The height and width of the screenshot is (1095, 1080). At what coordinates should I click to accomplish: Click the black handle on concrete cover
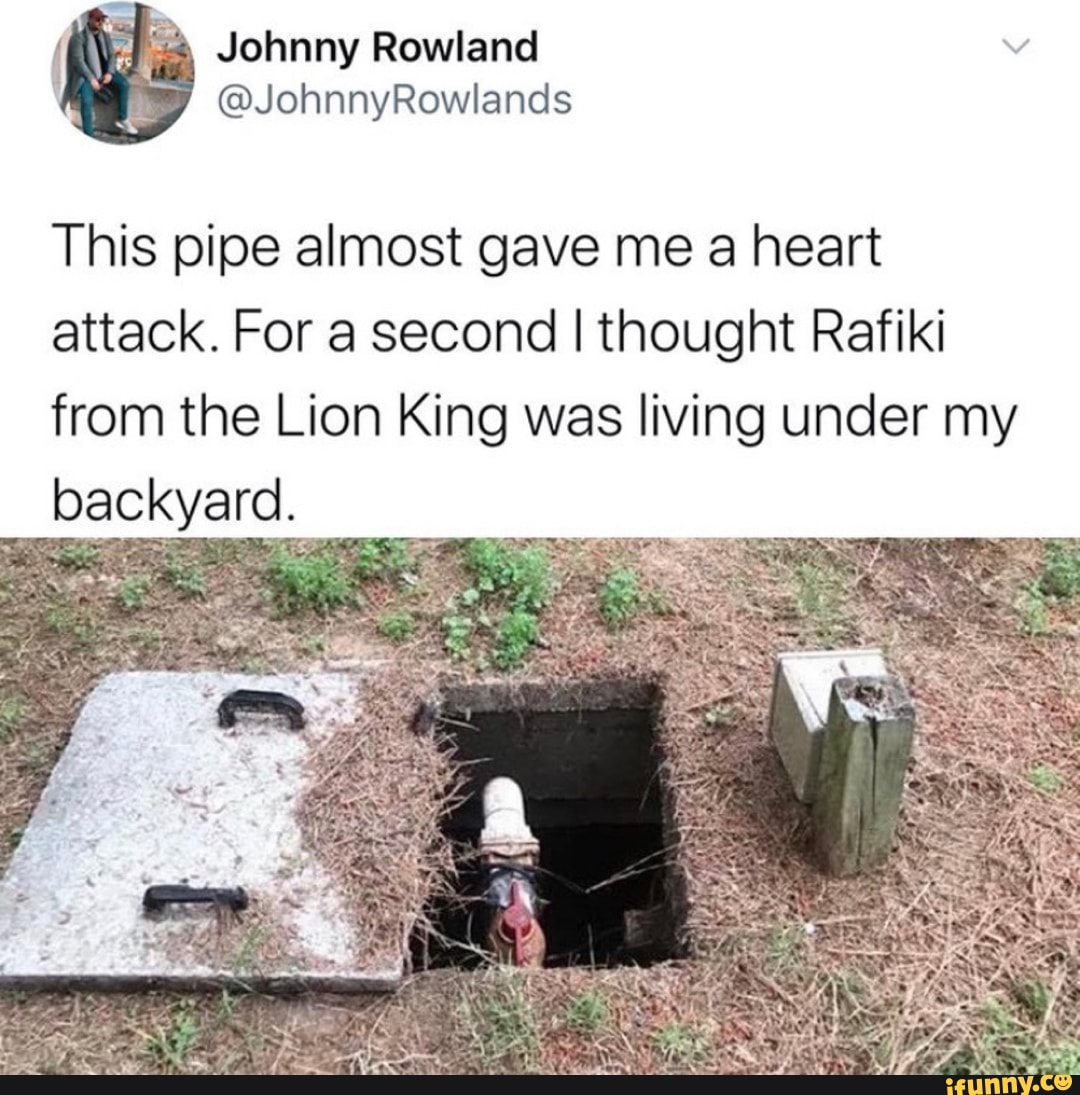pos(260,705)
